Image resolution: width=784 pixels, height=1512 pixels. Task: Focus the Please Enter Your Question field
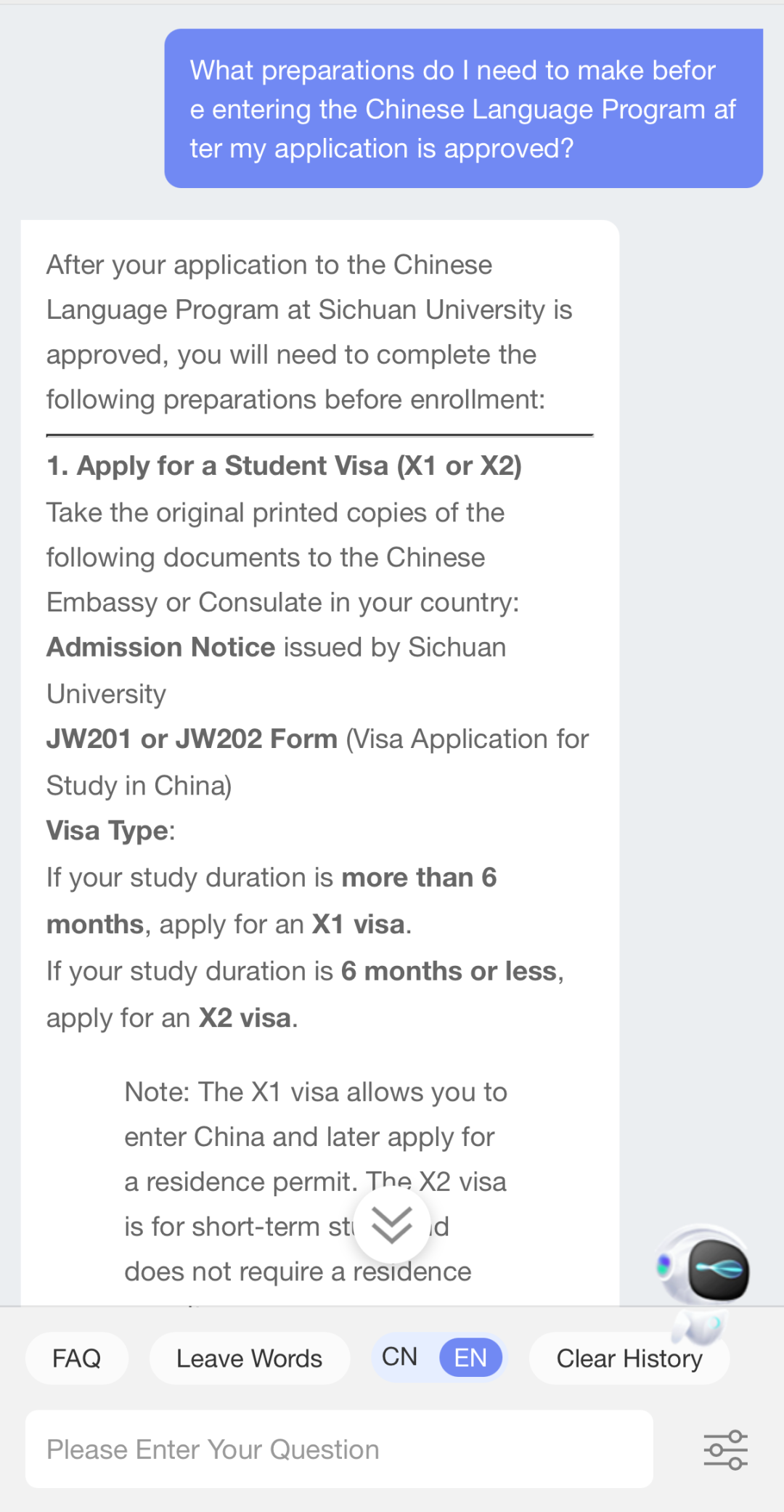click(339, 1450)
